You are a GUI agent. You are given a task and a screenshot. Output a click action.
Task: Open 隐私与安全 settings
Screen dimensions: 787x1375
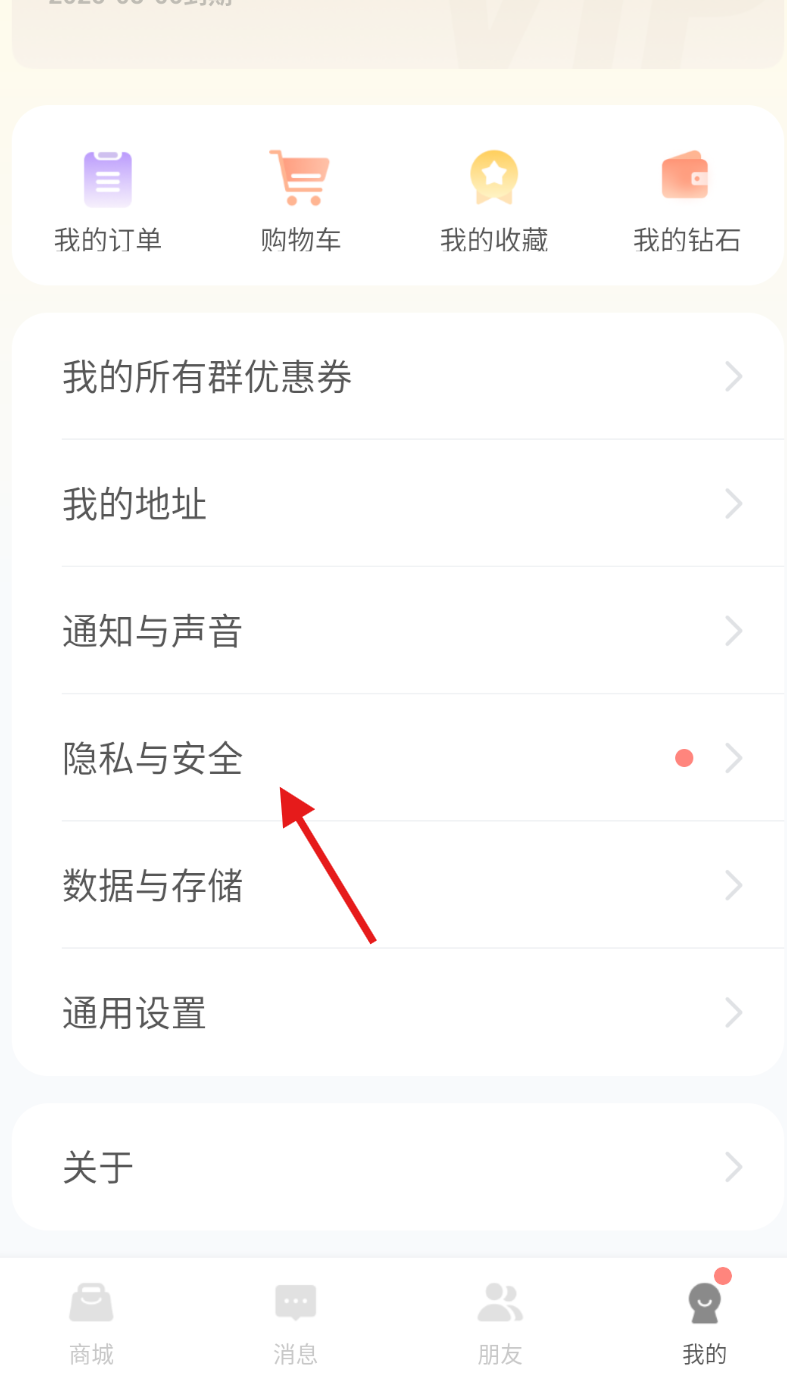click(x=397, y=758)
